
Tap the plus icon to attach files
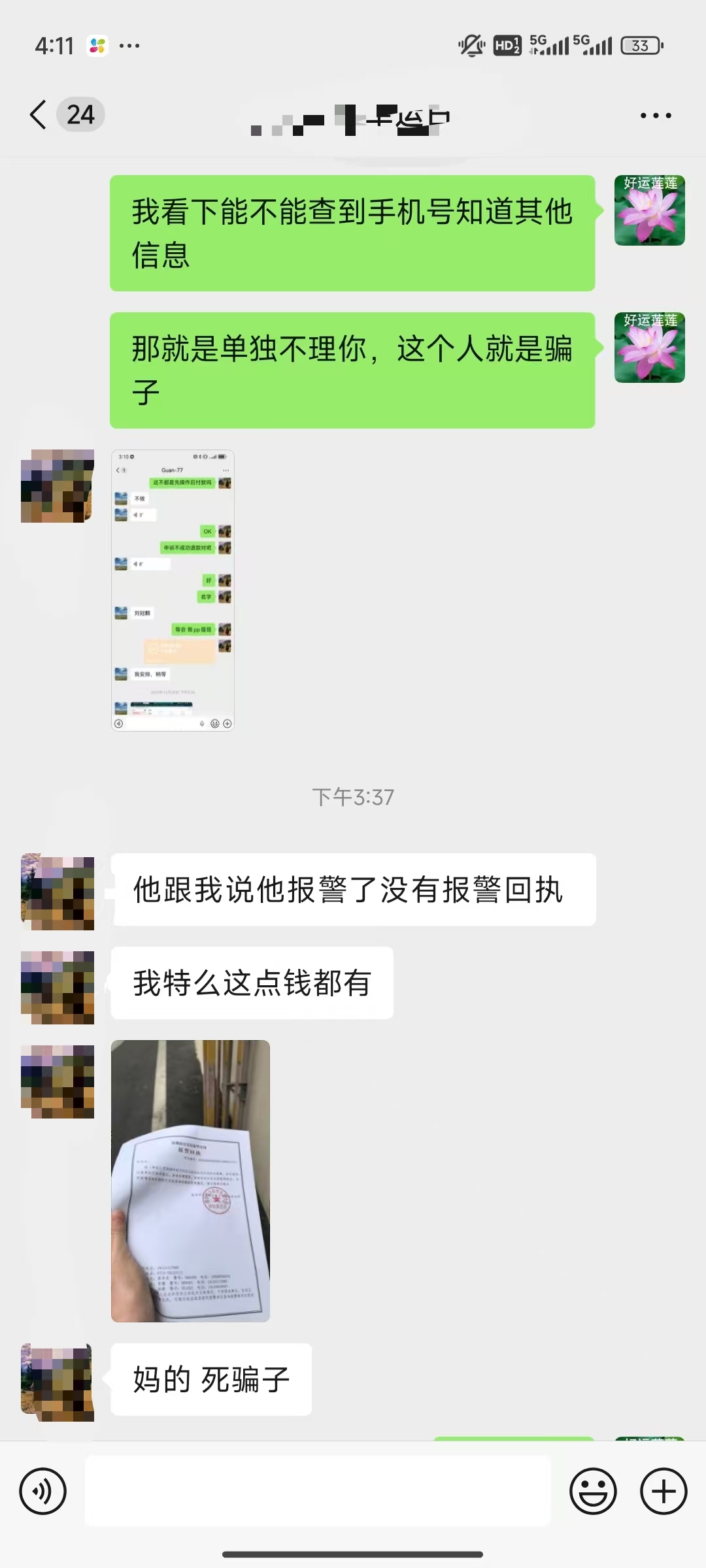click(x=662, y=1492)
